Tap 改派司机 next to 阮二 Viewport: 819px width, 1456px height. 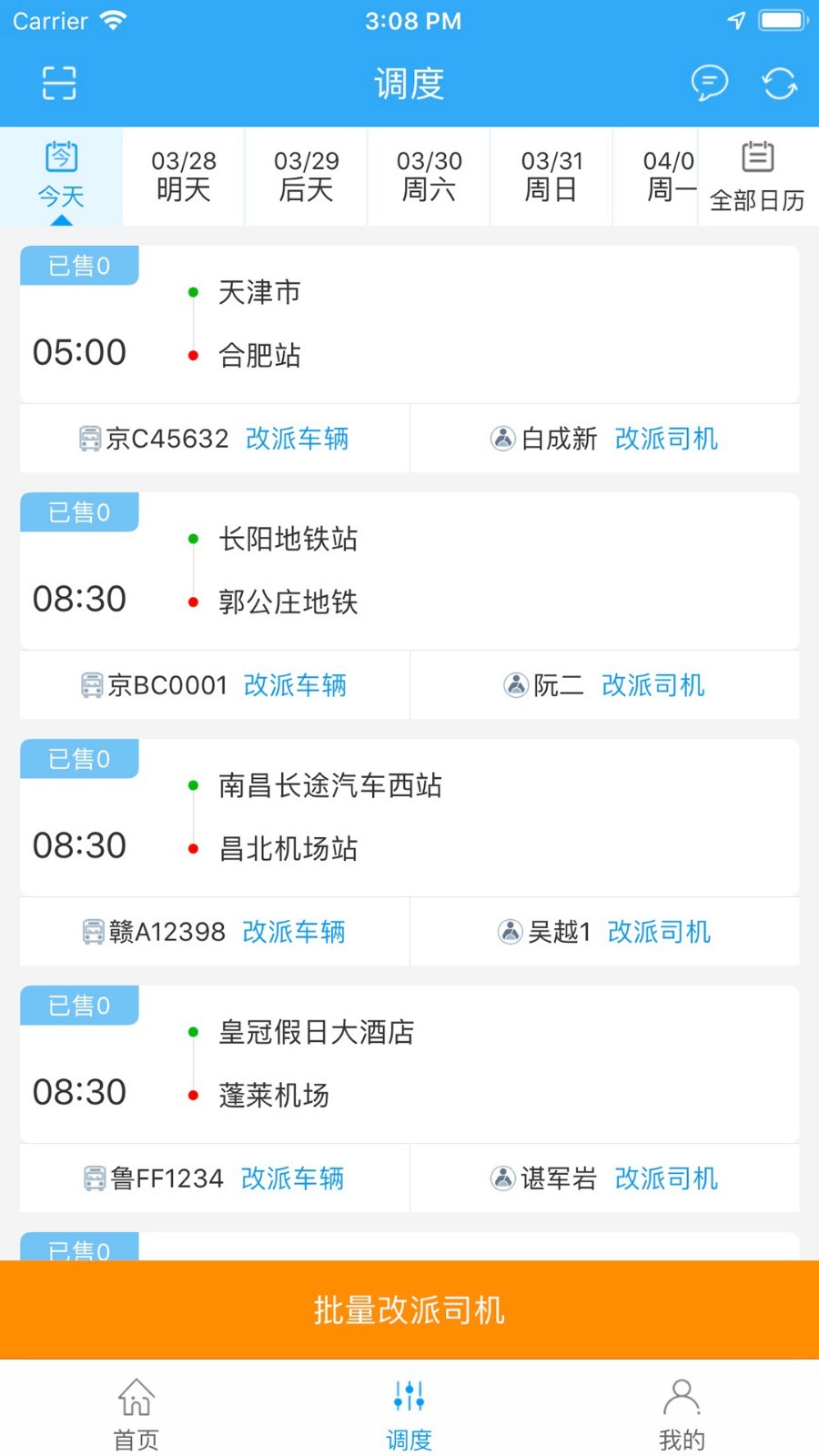pos(653,685)
